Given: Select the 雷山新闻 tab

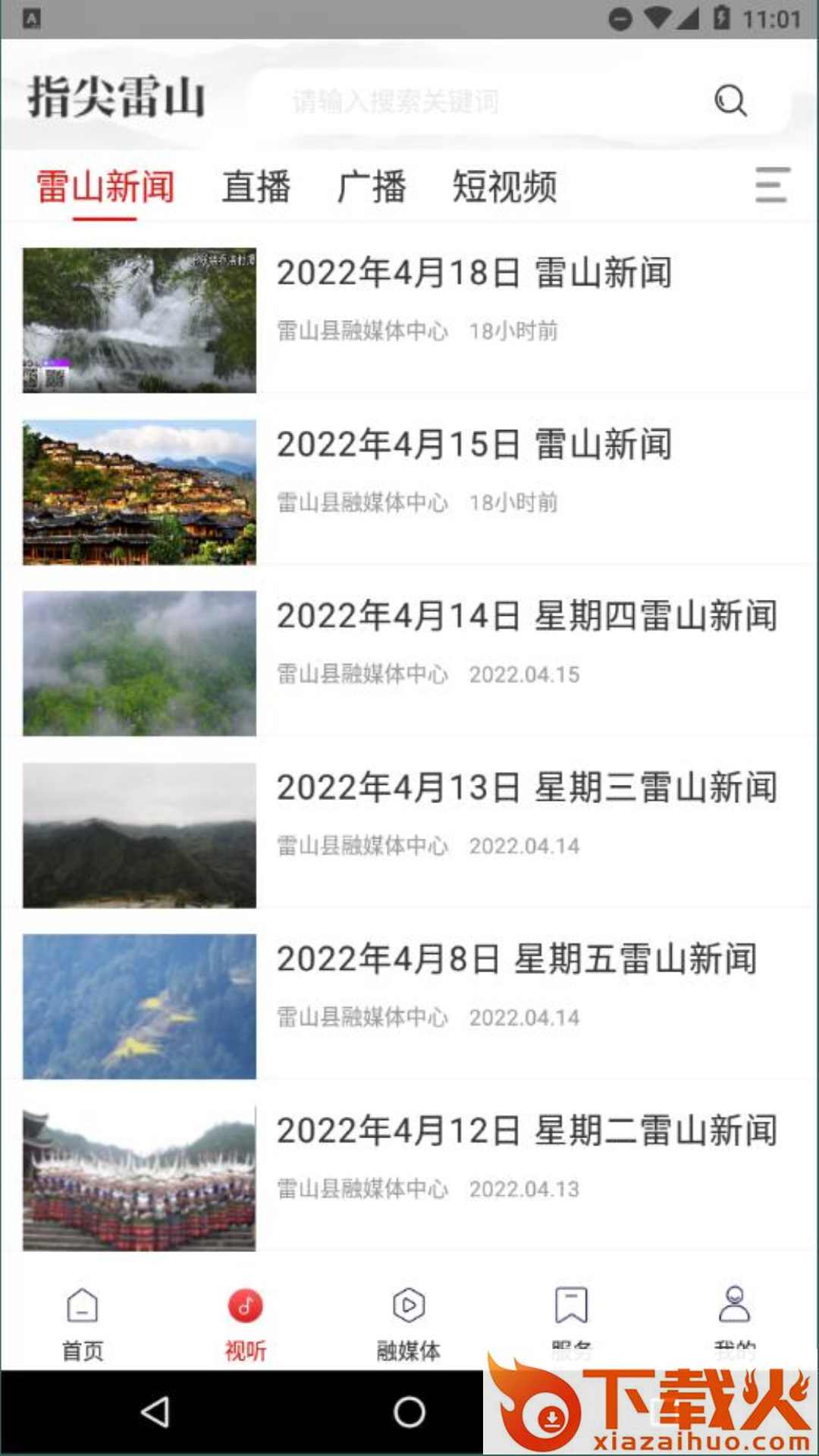Looking at the screenshot, I should [x=105, y=187].
